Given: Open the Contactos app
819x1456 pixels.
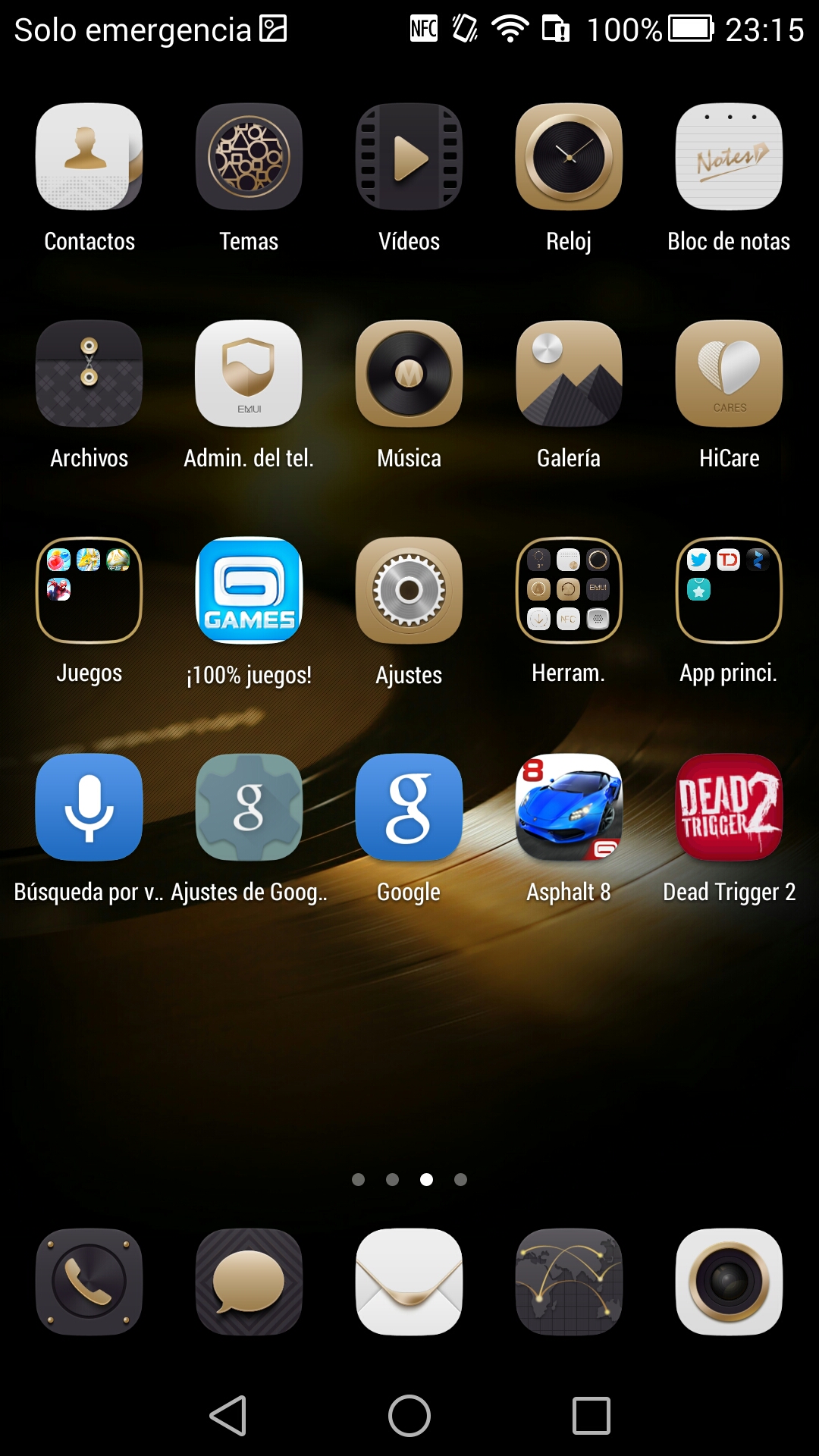Looking at the screenshot, I should [89, 157].
